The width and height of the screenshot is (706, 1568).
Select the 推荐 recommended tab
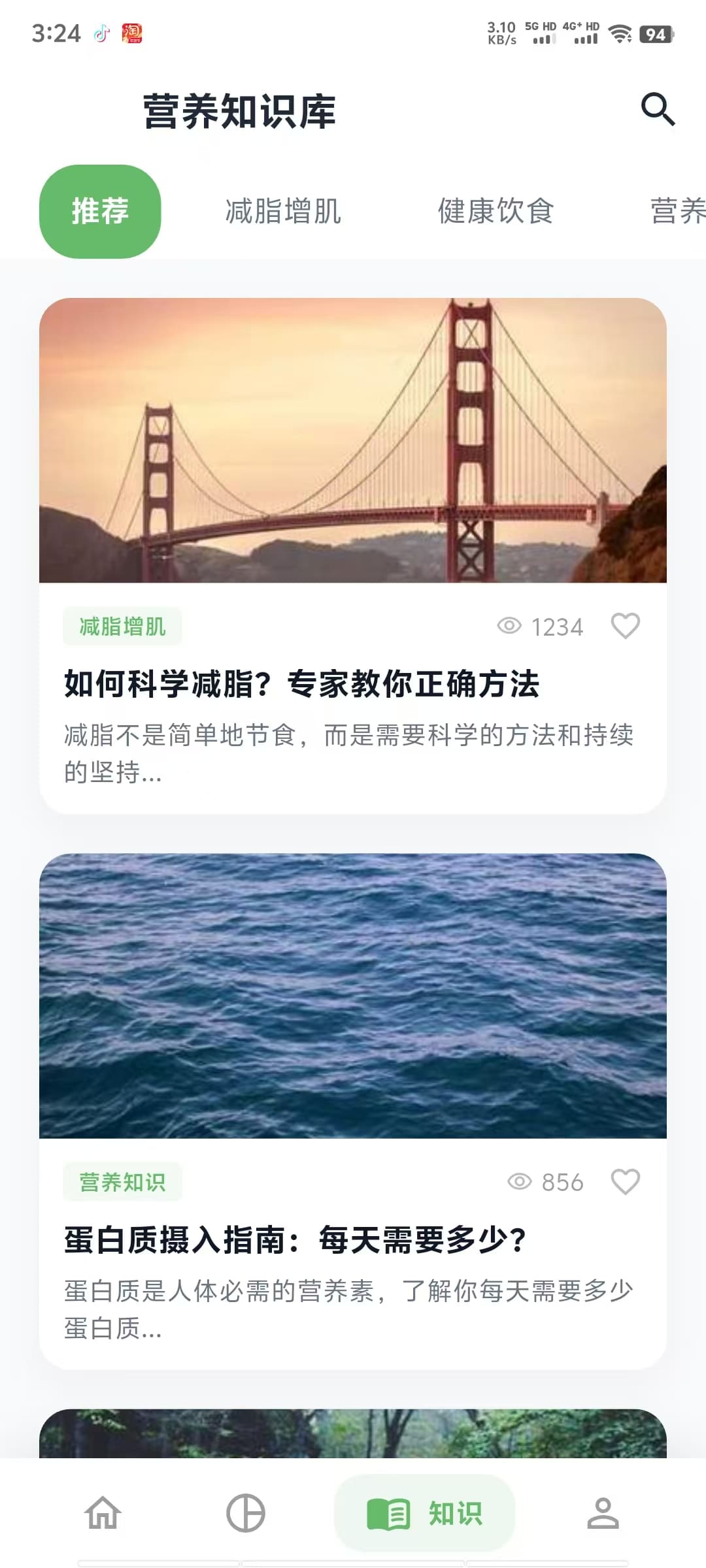(100, 212)
